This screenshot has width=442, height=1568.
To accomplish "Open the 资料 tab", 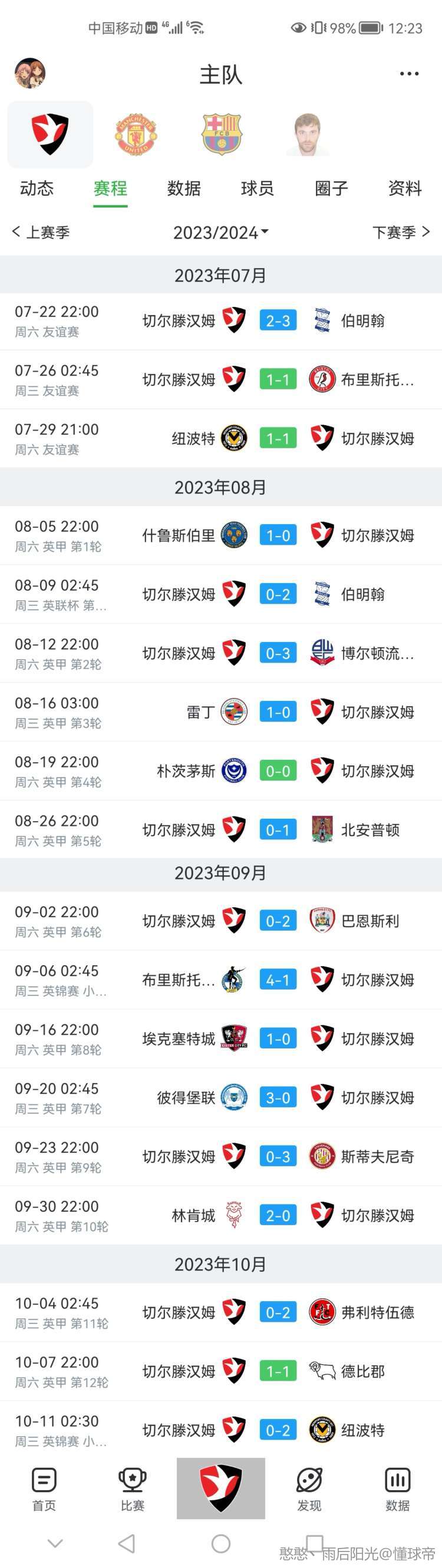I will pyautogui.click(x=405, y=188).
